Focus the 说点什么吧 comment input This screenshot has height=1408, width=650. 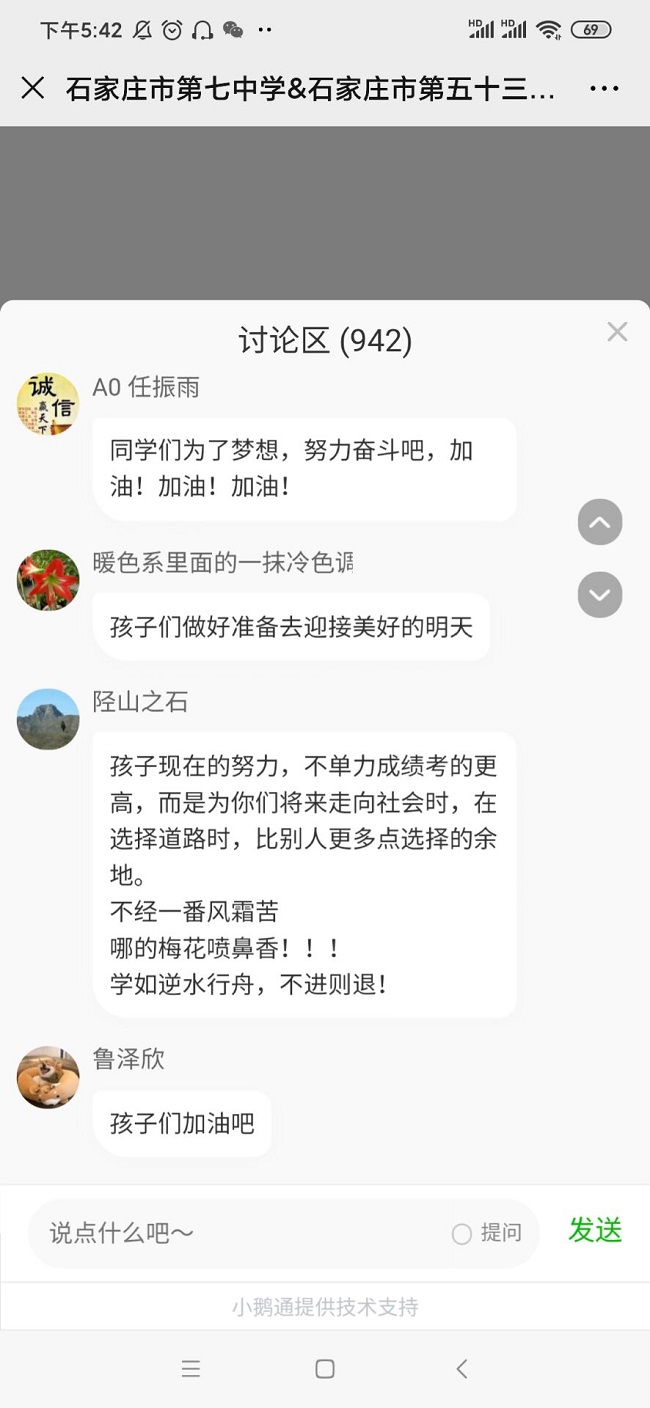pos(240,1233)
